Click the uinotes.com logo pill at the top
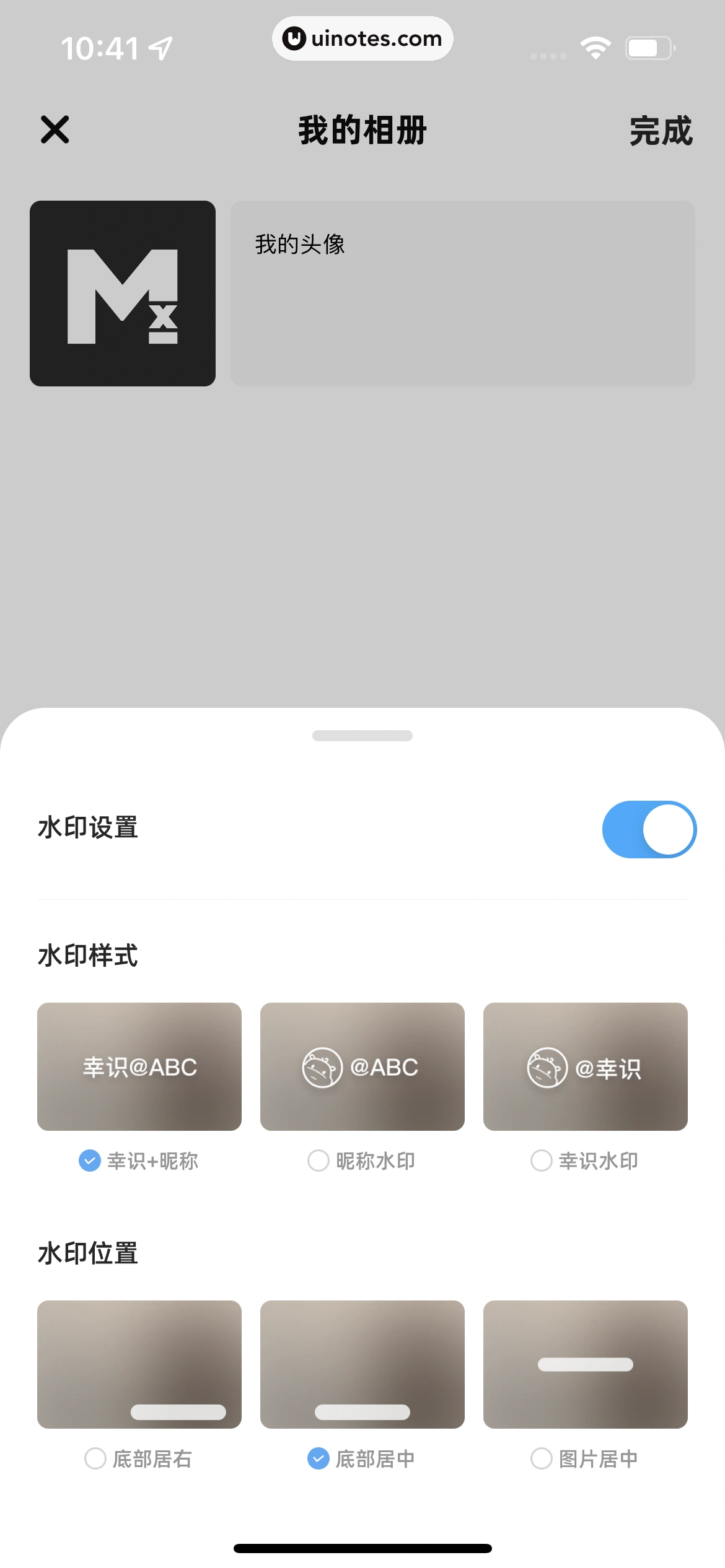This screenshot has width=725, height=1568. pos(362,38)
